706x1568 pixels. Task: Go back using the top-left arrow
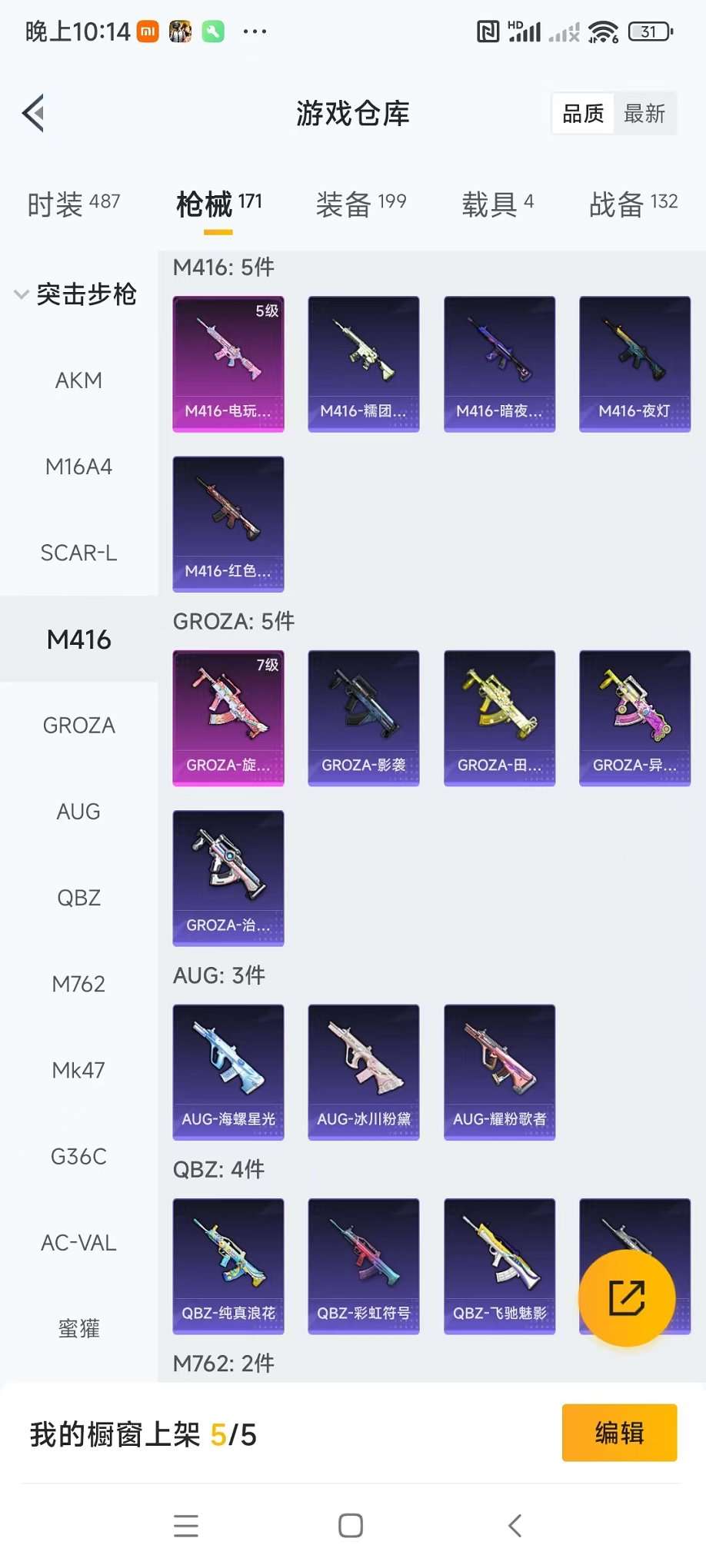pyautogui.click(x=33, y=114)
